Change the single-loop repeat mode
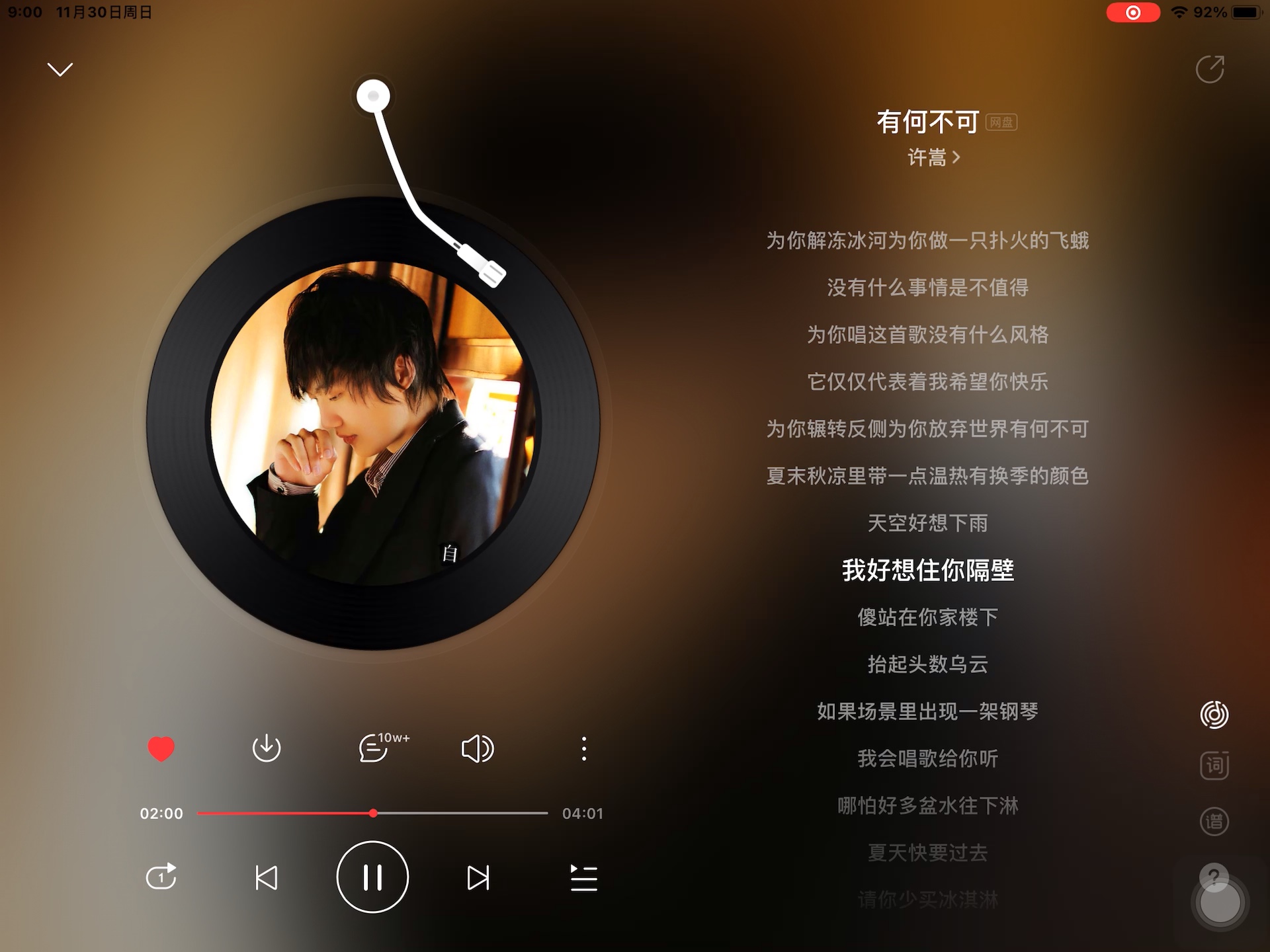Image resolution: width=1270 pixels, height=952 pixels. (x=161, y=877)
